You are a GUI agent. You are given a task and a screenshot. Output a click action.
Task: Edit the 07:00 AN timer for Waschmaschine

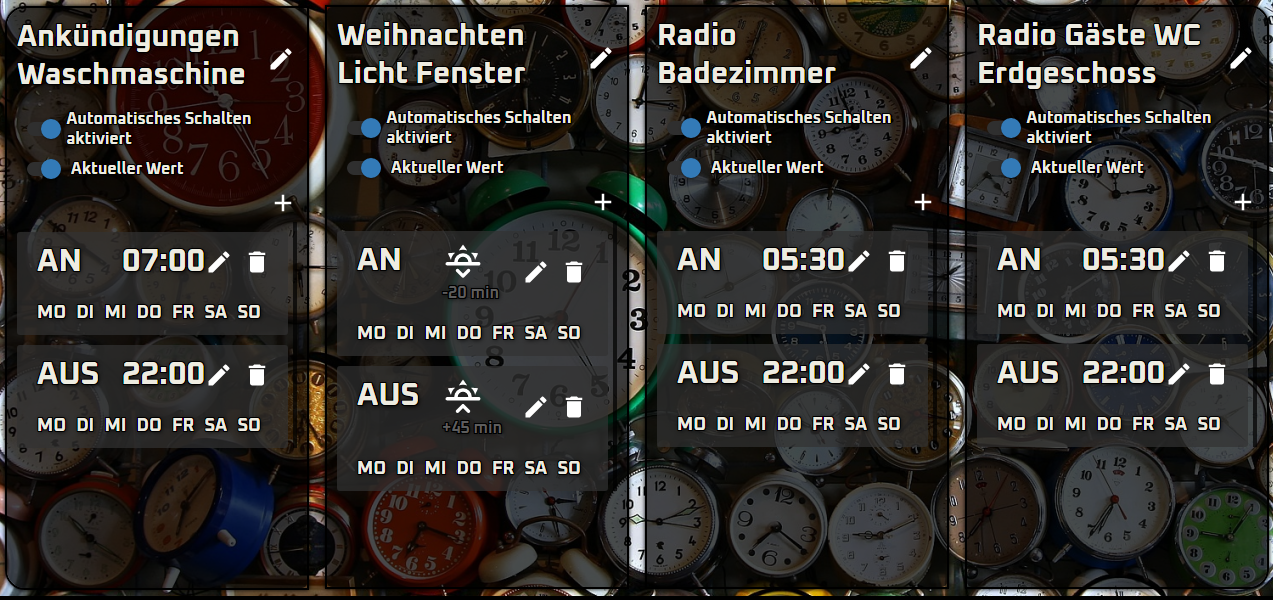pos(219,262)
